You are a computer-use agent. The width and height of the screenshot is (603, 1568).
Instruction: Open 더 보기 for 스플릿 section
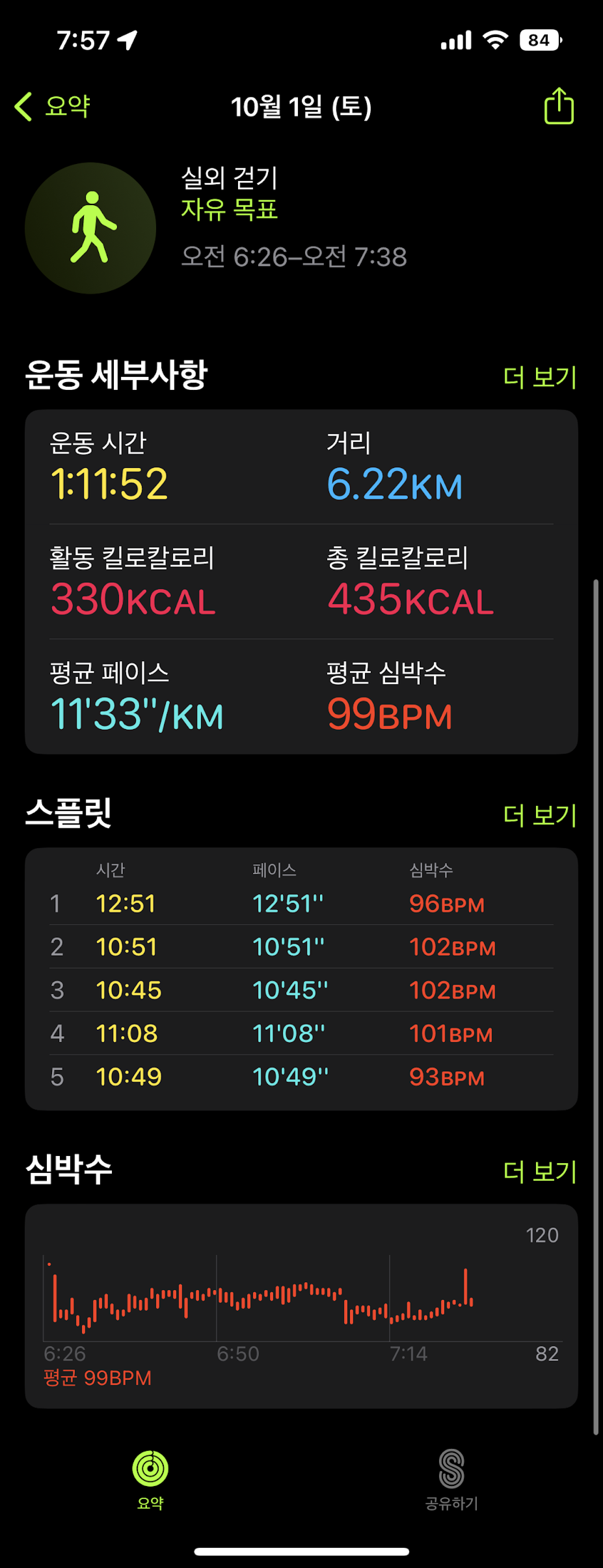539,815
